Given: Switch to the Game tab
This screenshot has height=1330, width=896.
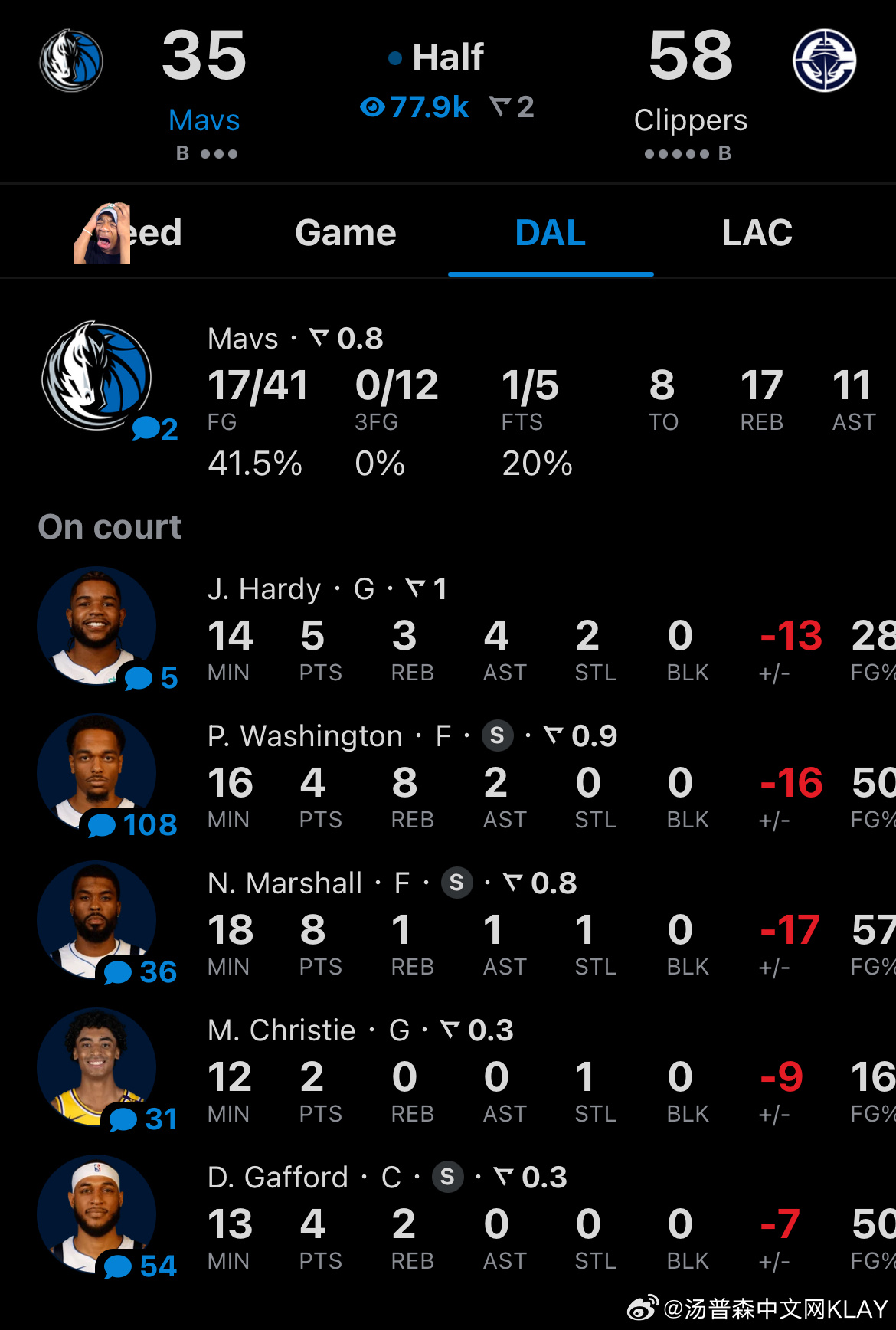Looking at the screenshot, I should point(345,233).
